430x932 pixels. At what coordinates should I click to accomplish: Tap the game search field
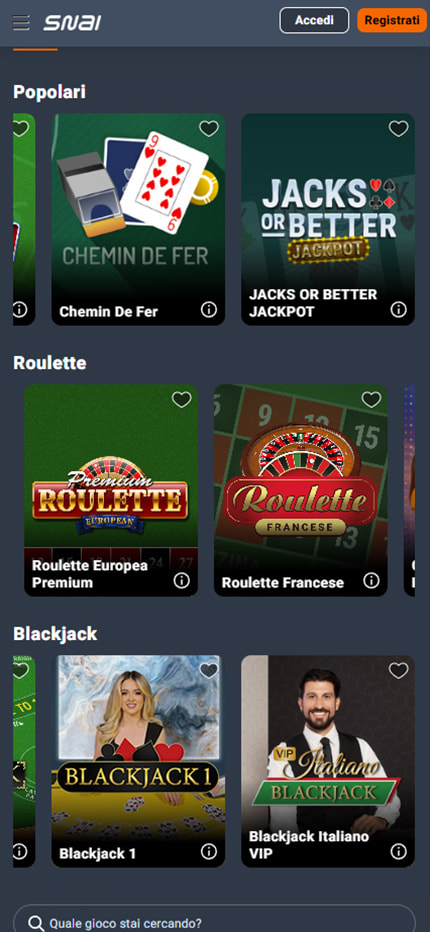[214, 921]
